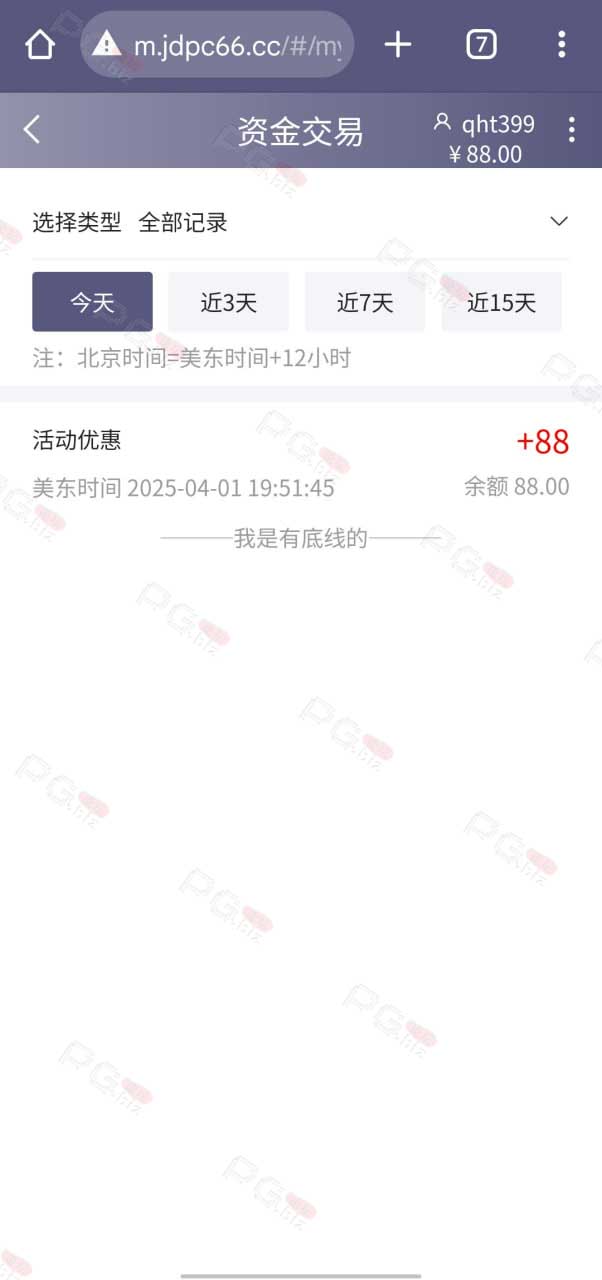Filter records by 近15天

pyautogui.click(x=501, y=302)
